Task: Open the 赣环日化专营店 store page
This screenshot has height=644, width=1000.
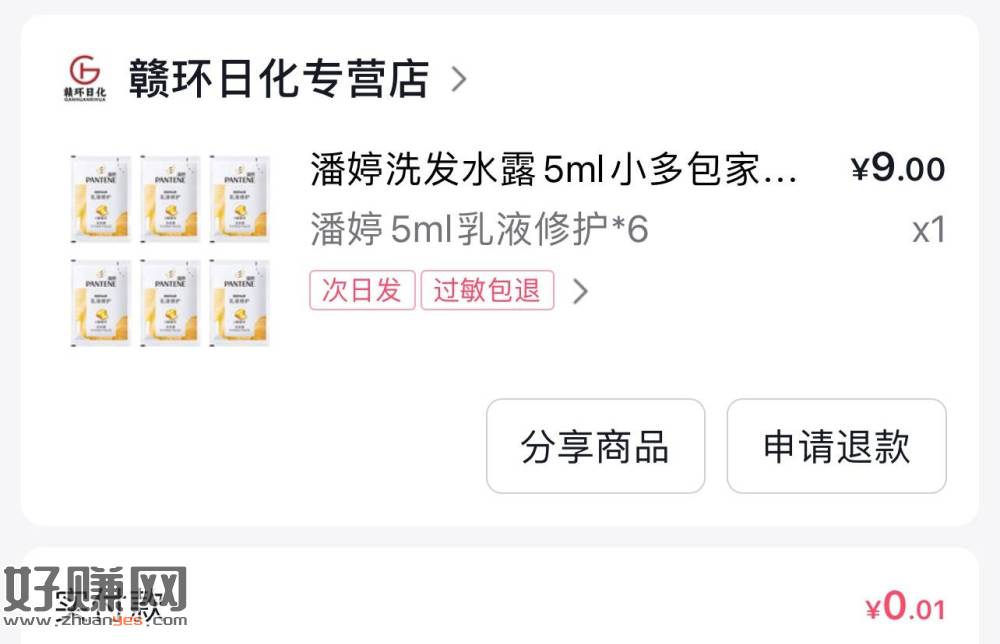Action: click(x=278, y=79)
